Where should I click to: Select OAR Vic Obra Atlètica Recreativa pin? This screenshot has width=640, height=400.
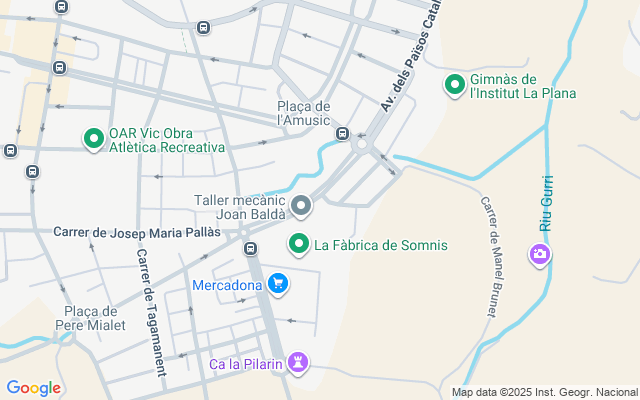click(x=94, y=140)
